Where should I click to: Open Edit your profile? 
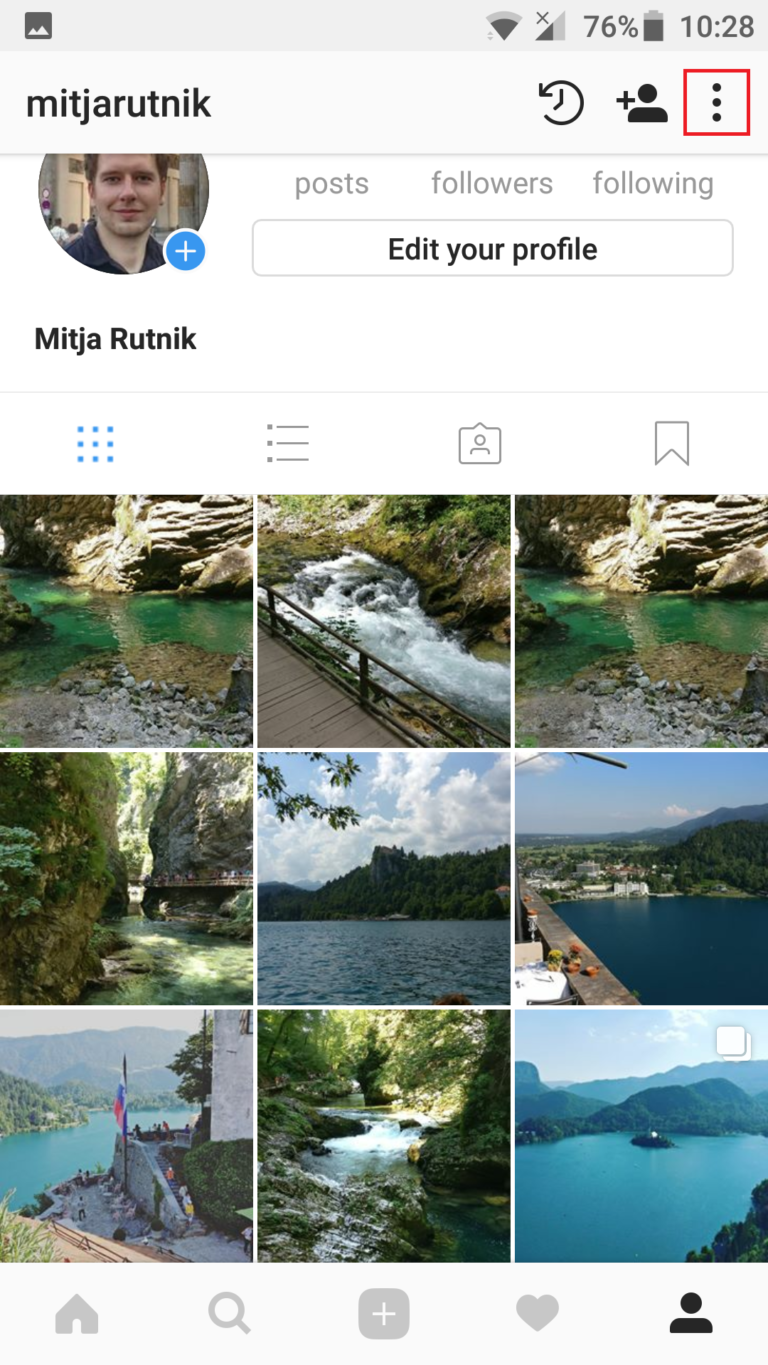click(492, 248)
